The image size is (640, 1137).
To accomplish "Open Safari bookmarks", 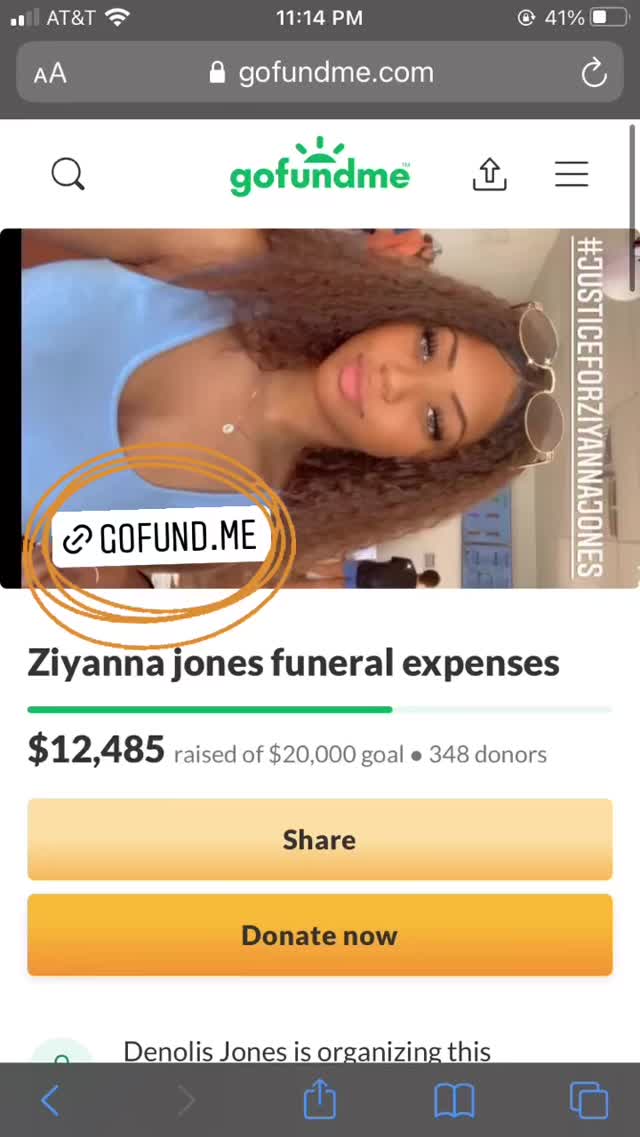I will click(454, 1100).
